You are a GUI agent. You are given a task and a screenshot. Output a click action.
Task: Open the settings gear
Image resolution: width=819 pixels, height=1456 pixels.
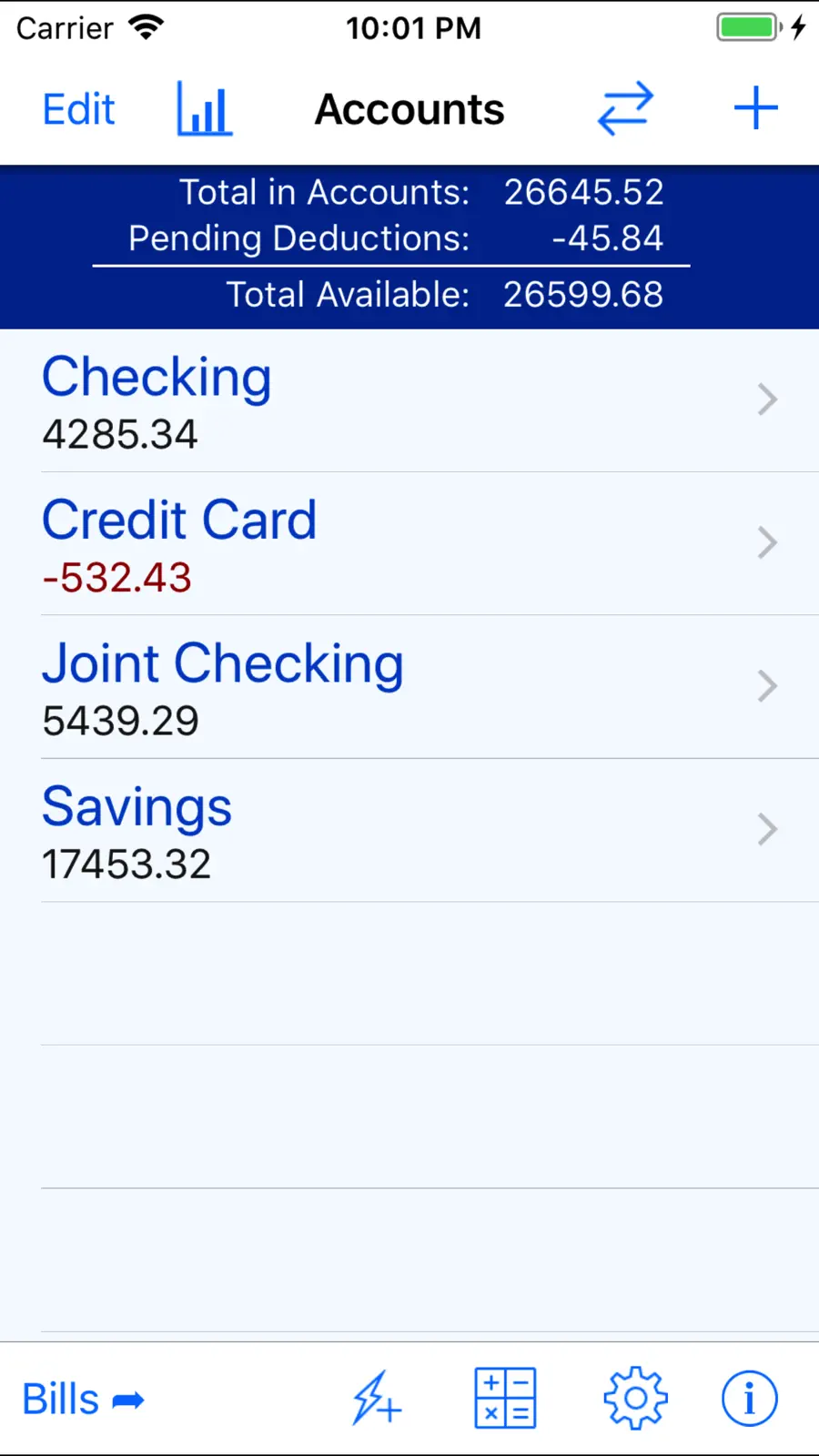pyautogui.click(x=635, y=1398)
